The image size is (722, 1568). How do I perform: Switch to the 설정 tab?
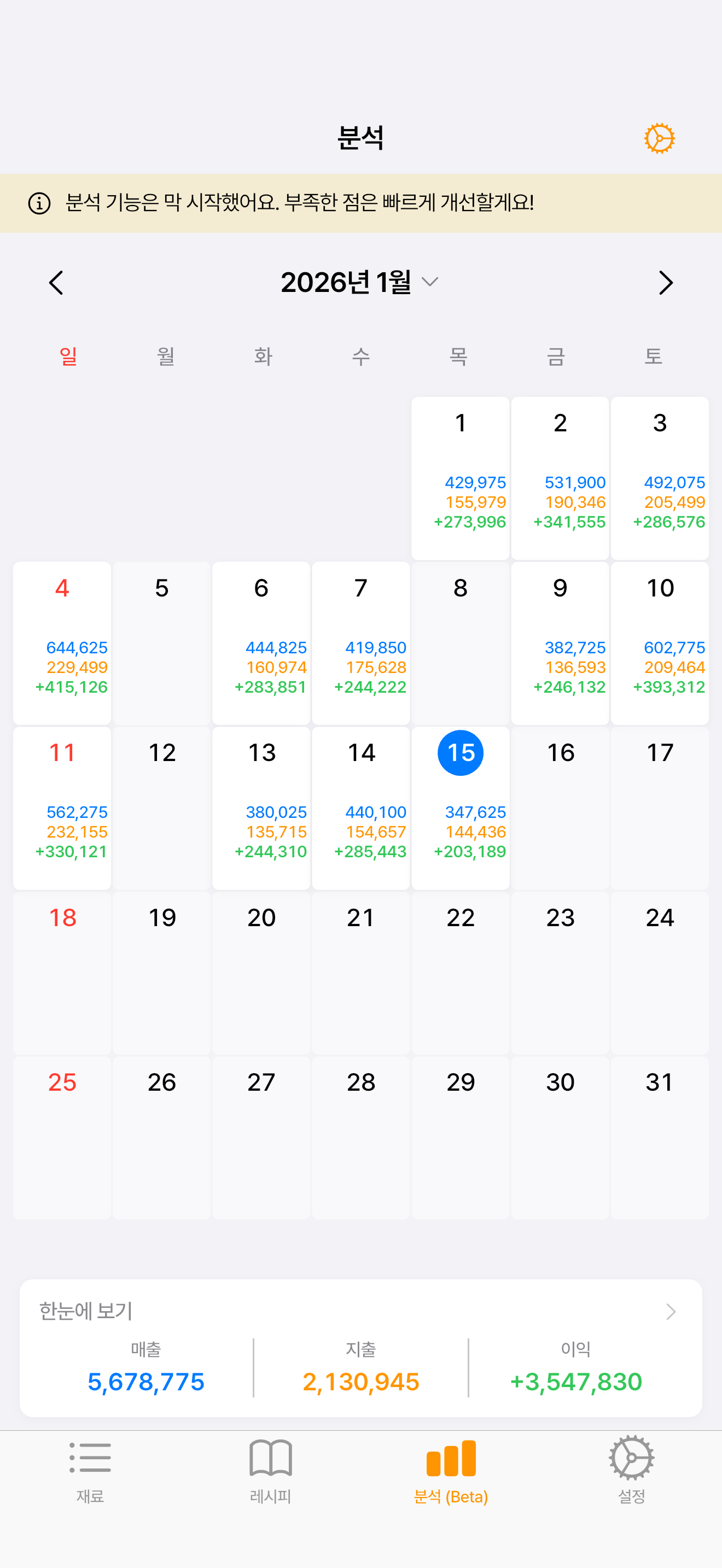pos(631,1470)
